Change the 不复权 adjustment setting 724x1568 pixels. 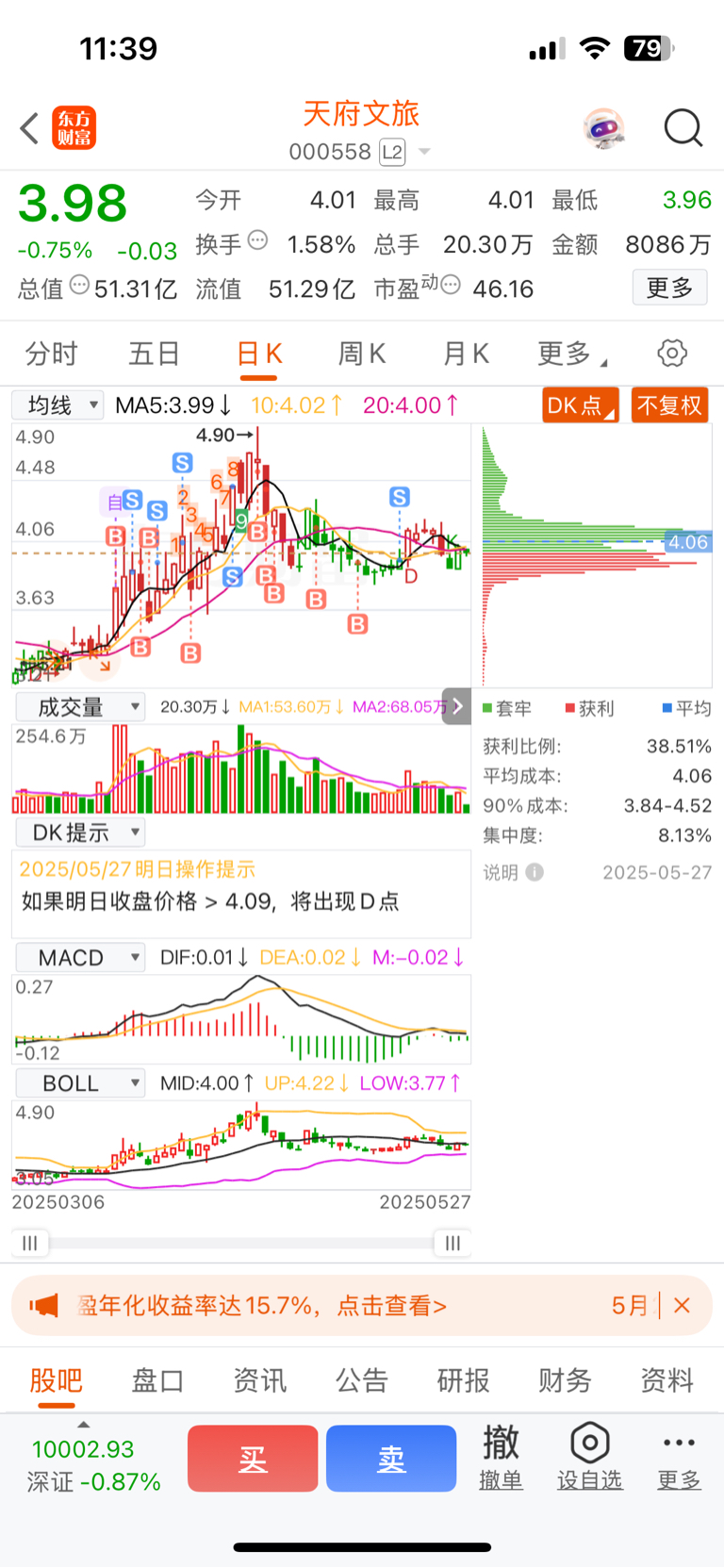[669, 405]
